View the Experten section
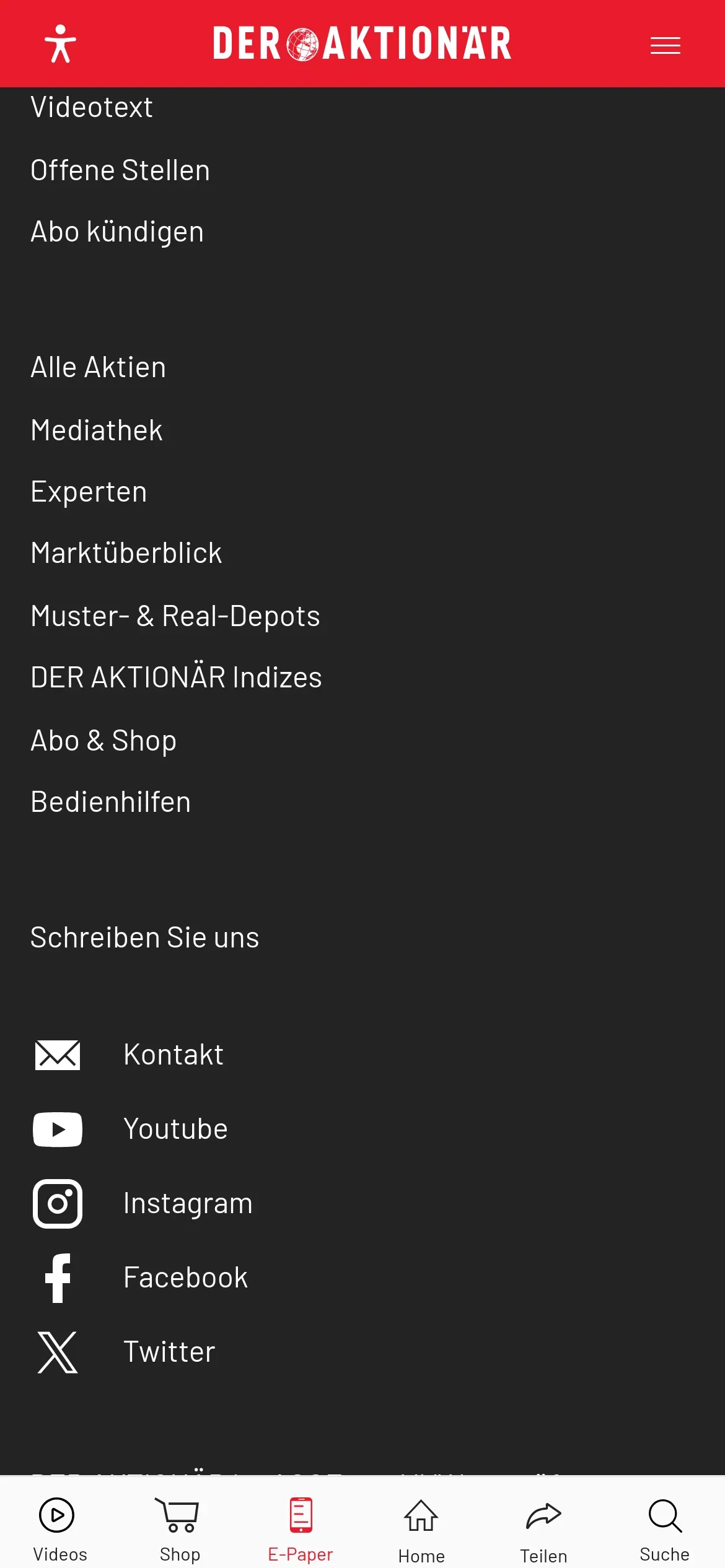The height and width of the screenshot is (1568, 725). (x=89, y=492)
